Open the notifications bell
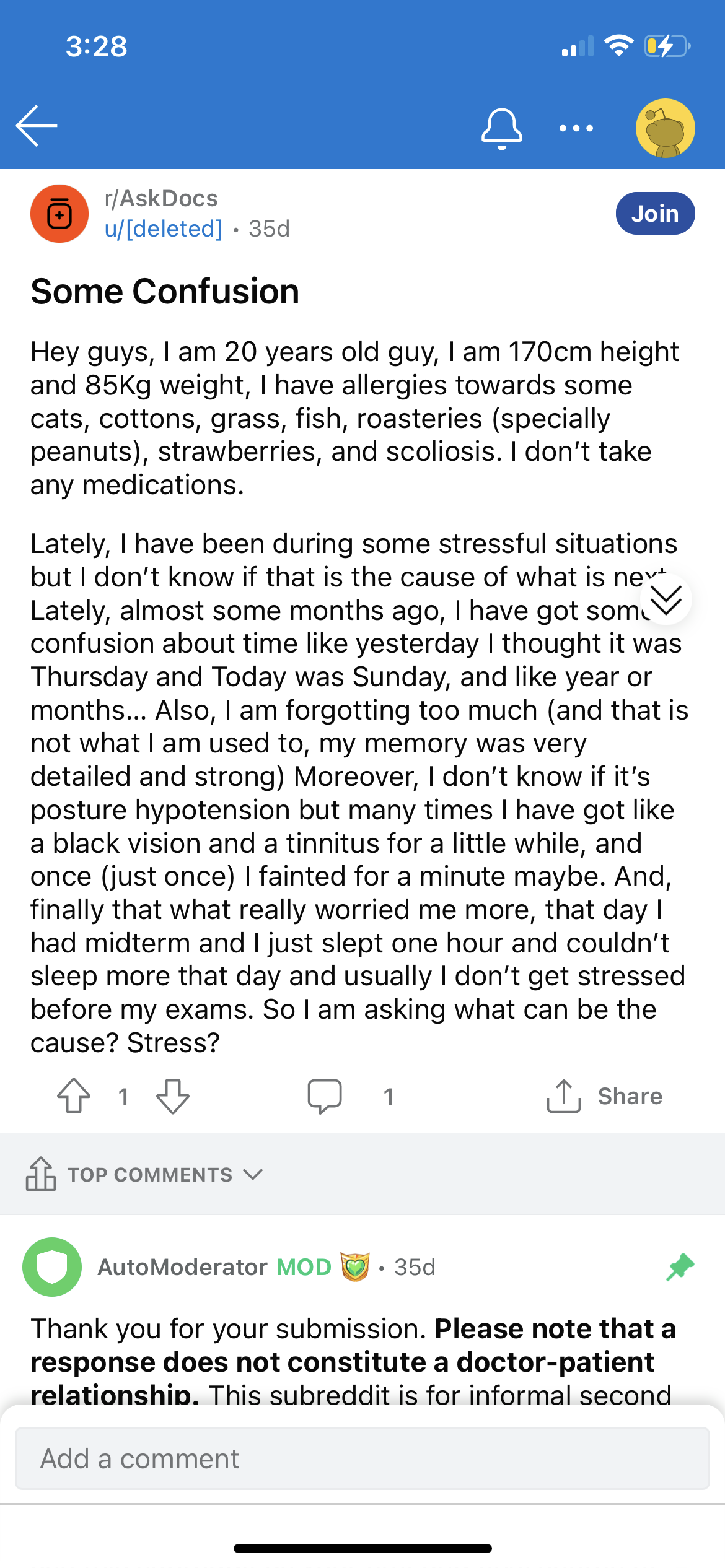Viewport: 725px width, 1568px height. 501,129
